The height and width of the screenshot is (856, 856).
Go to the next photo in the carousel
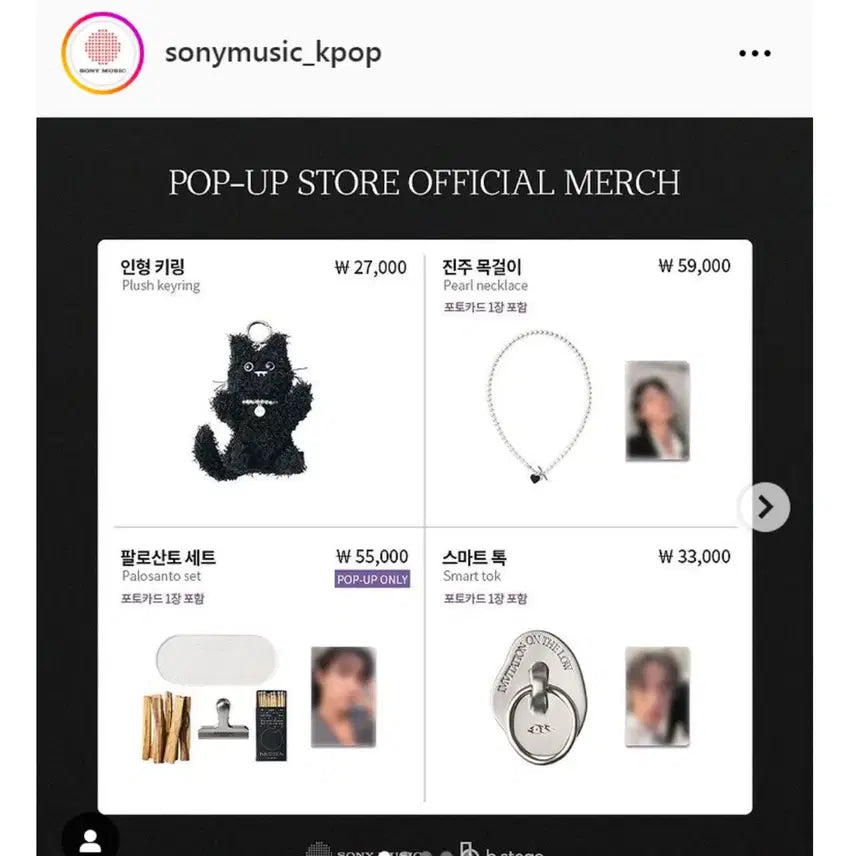(765, 507)
